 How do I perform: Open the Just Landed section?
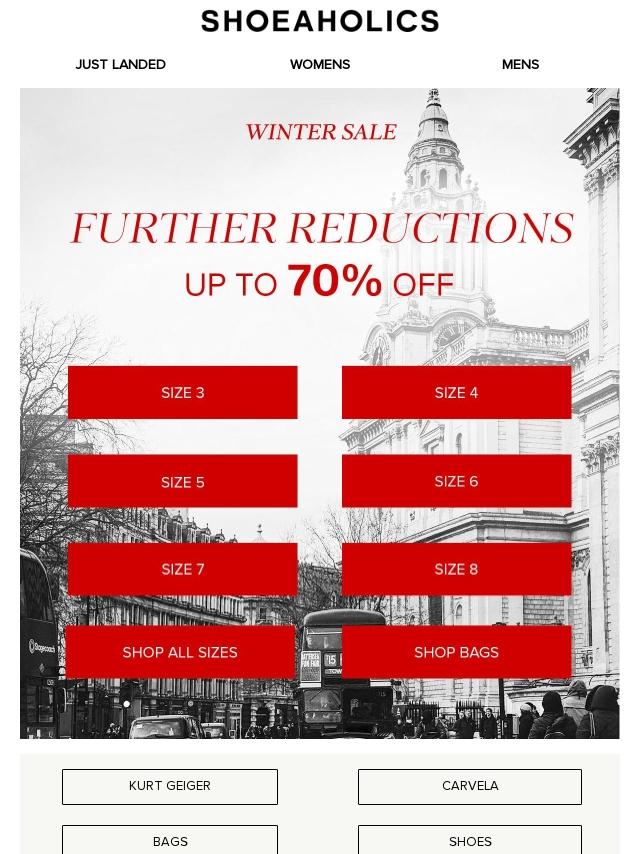(120, 64)
